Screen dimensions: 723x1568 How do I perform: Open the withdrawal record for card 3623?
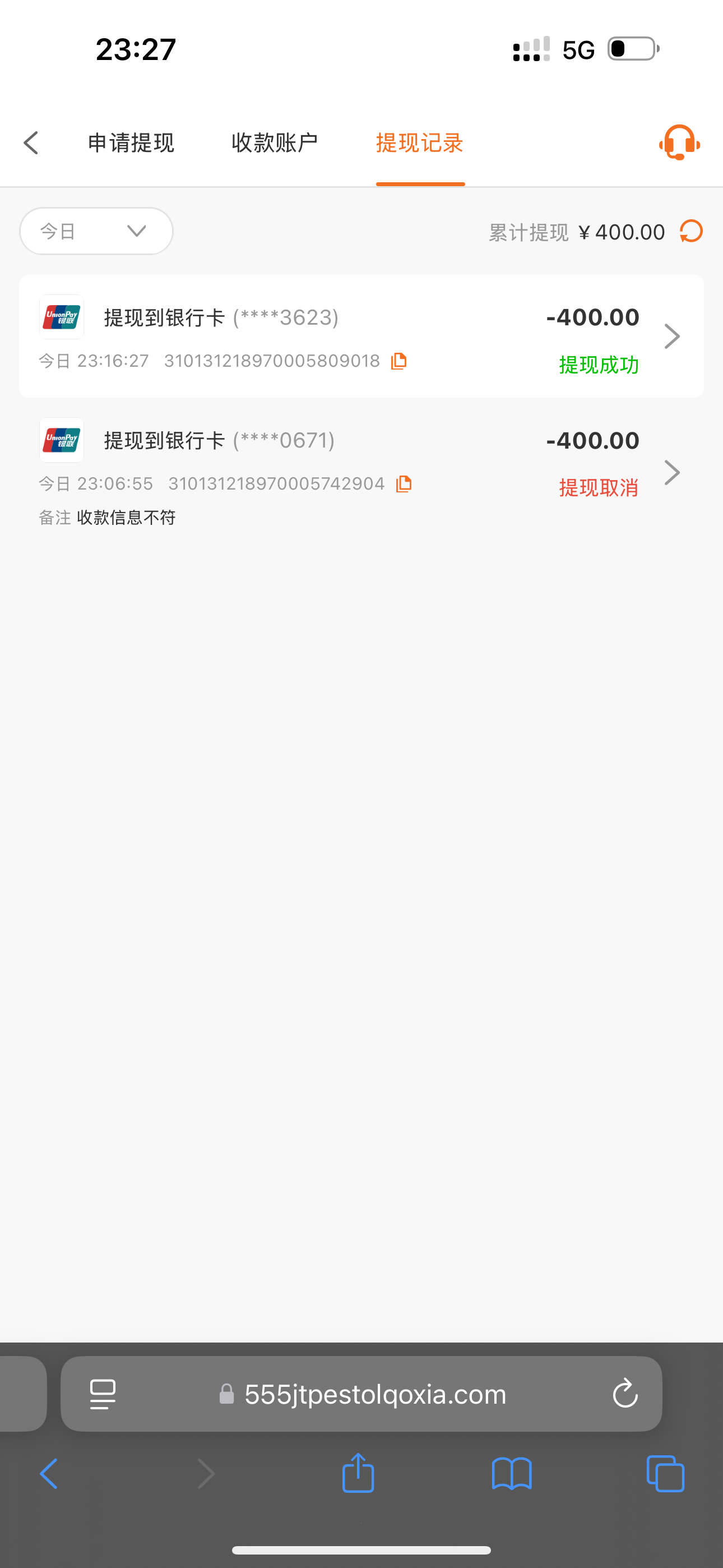[672, 336]
